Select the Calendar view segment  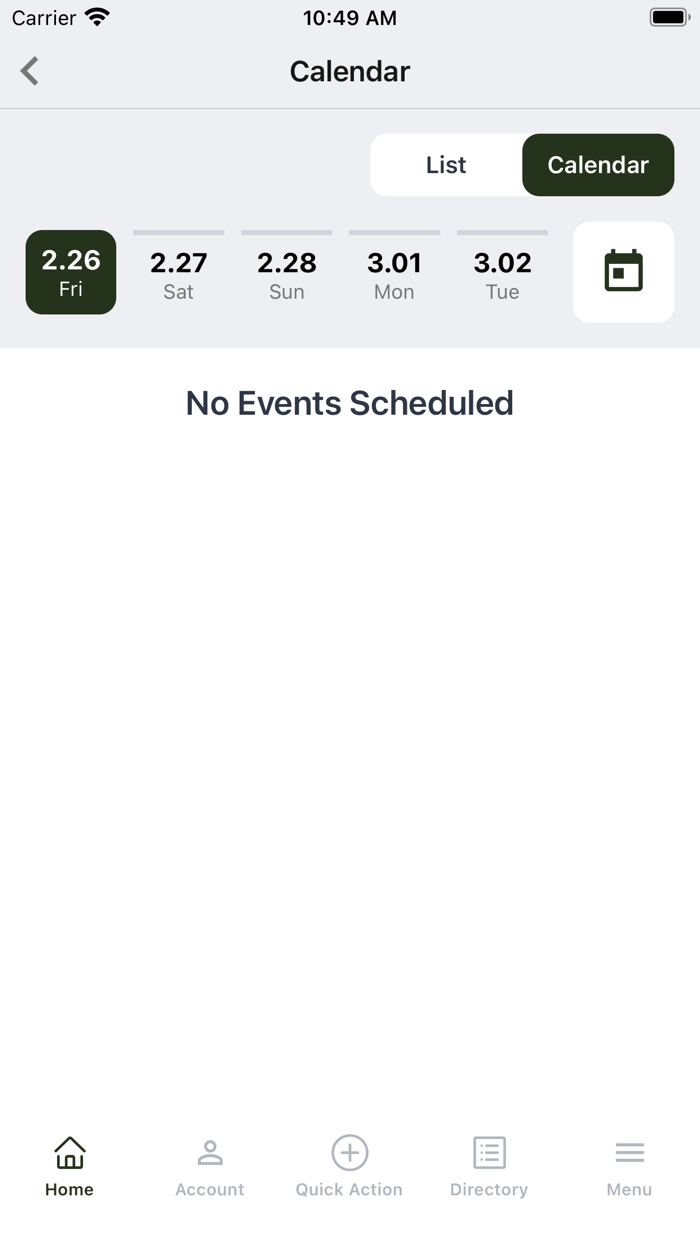(598, 165)
